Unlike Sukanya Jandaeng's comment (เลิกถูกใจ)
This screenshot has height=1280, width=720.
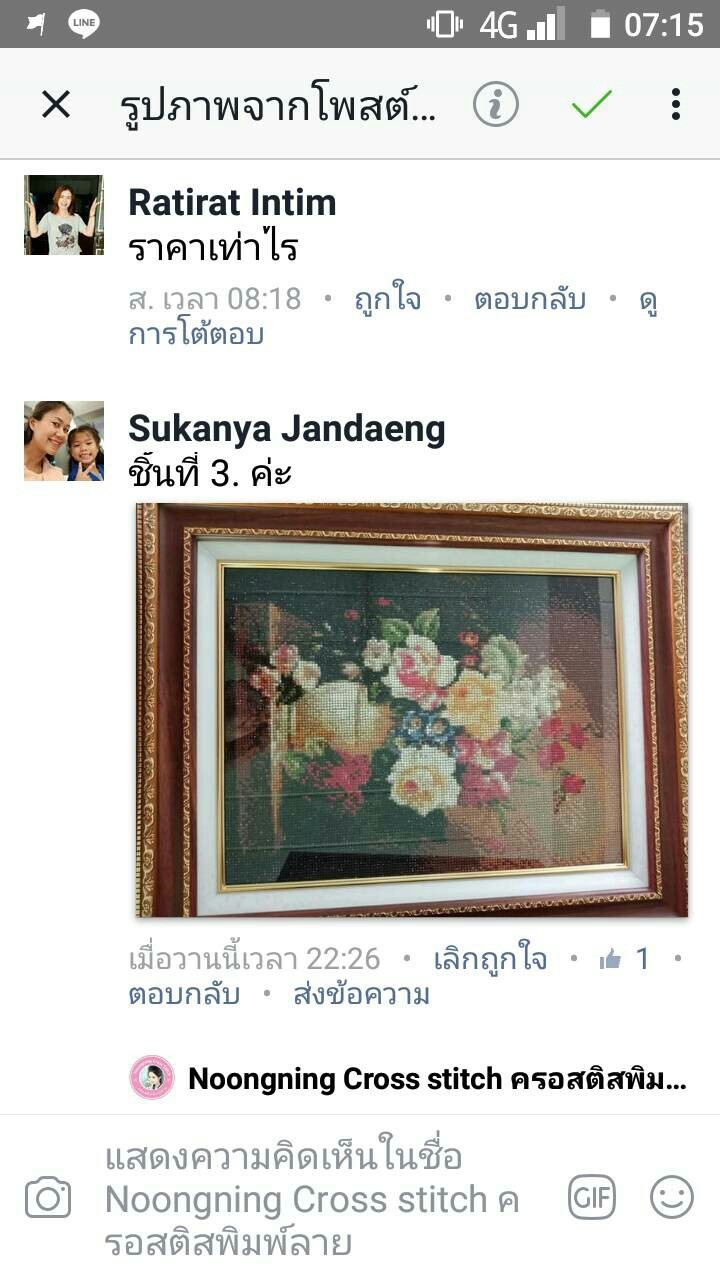pyautogui.click(x=489, y=960)
